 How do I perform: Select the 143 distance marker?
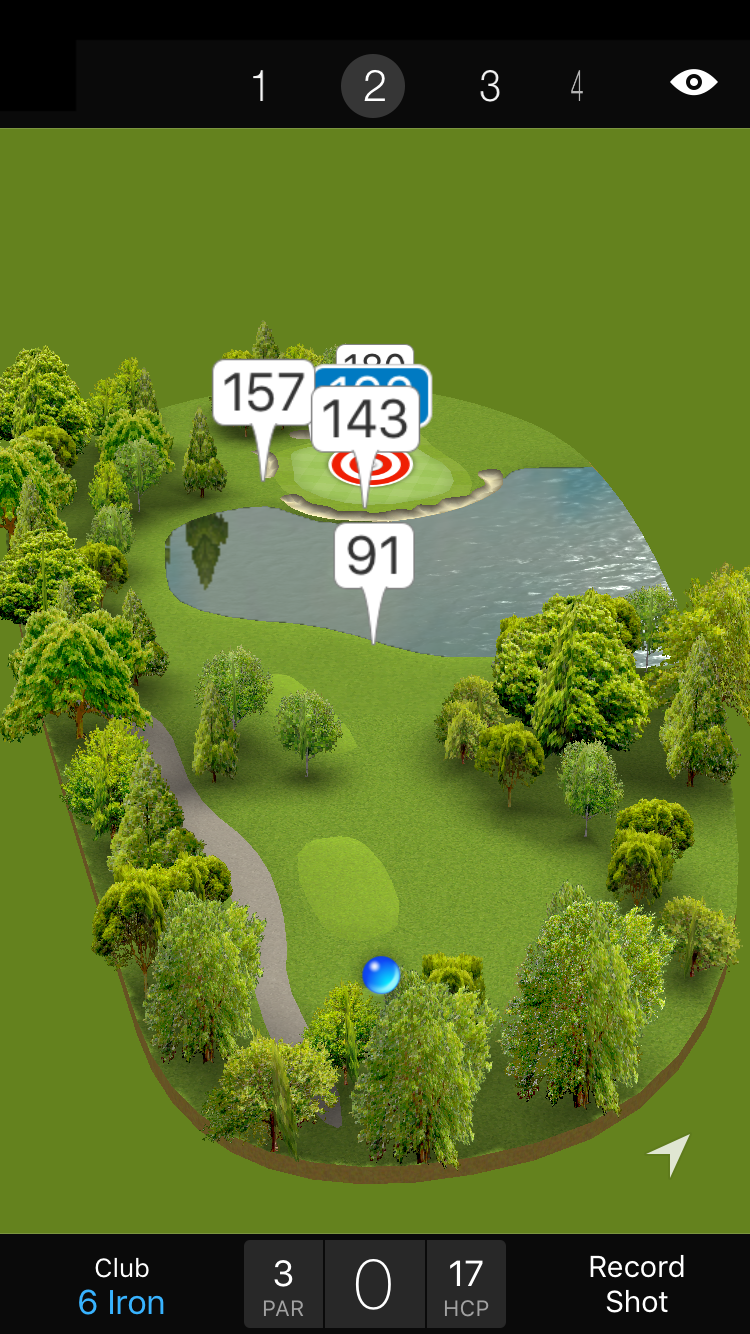coord(366,419)
